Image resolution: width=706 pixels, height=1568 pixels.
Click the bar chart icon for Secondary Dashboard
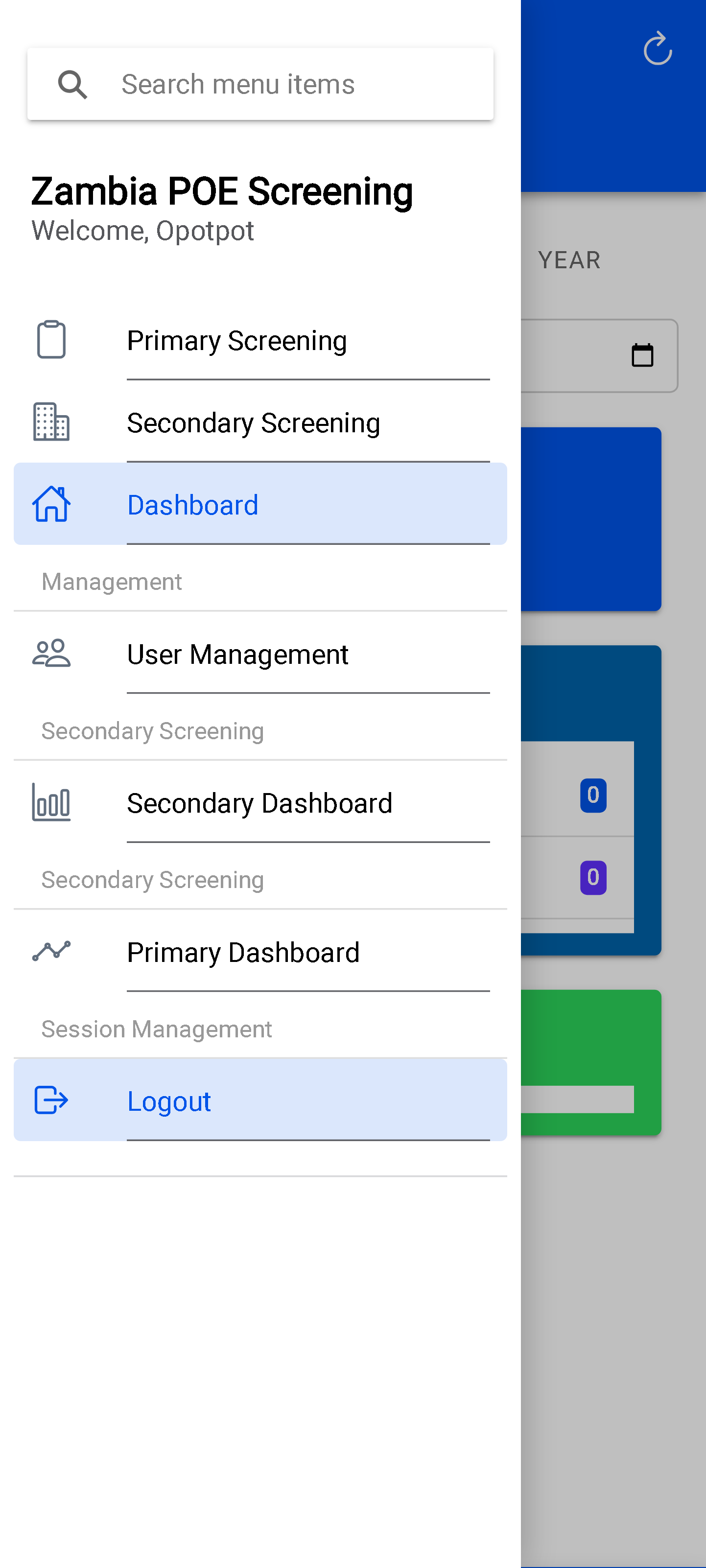tap(51, 802)
